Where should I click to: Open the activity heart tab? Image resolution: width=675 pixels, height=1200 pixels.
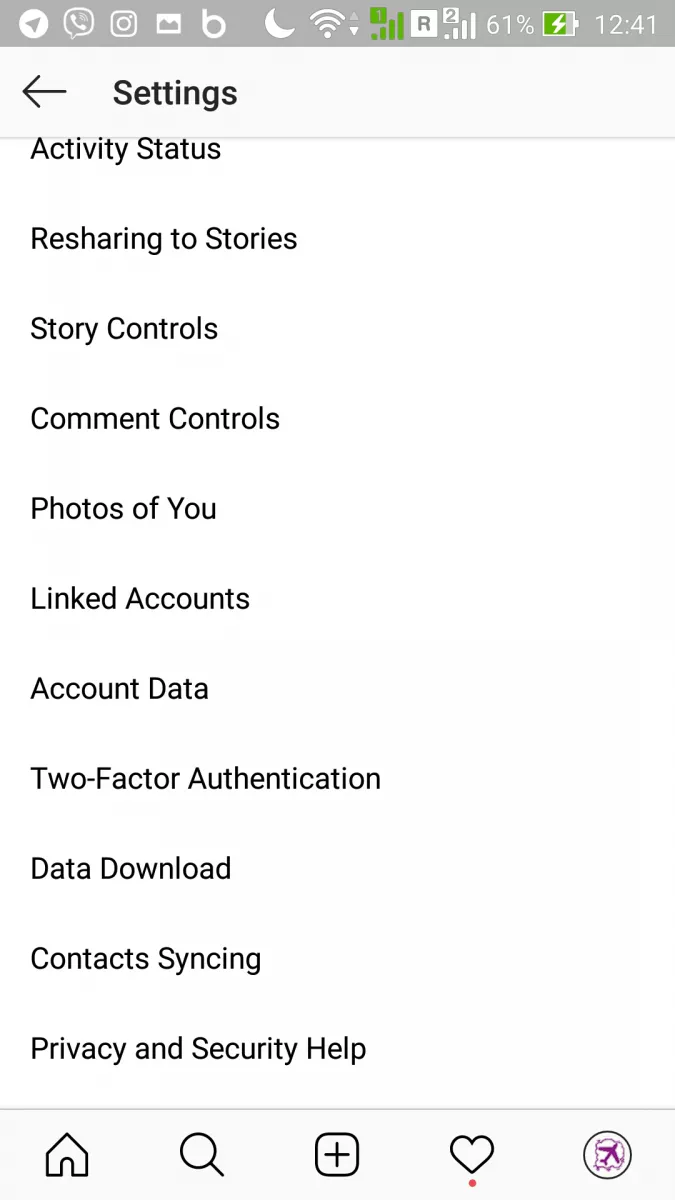point(472,1156)
